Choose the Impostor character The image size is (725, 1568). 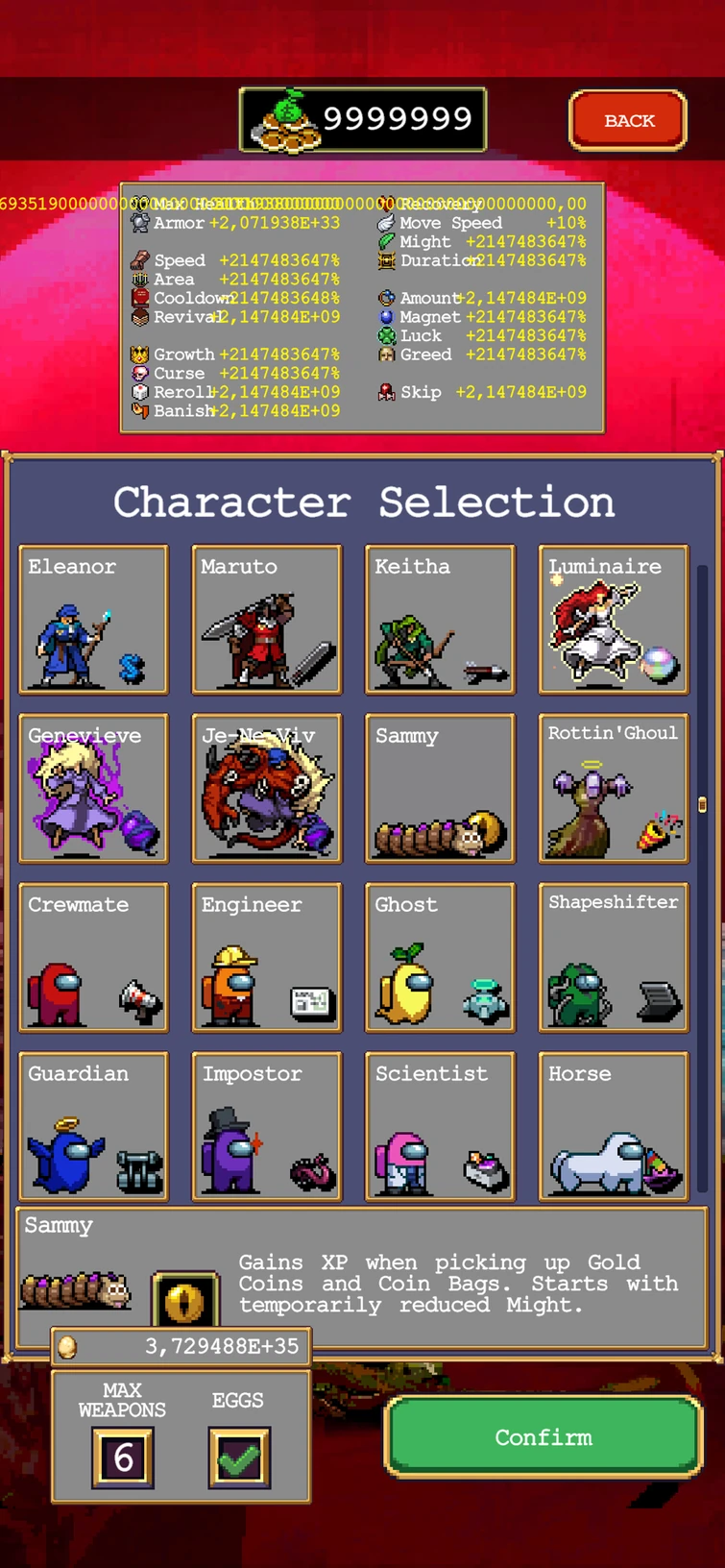267,1126
